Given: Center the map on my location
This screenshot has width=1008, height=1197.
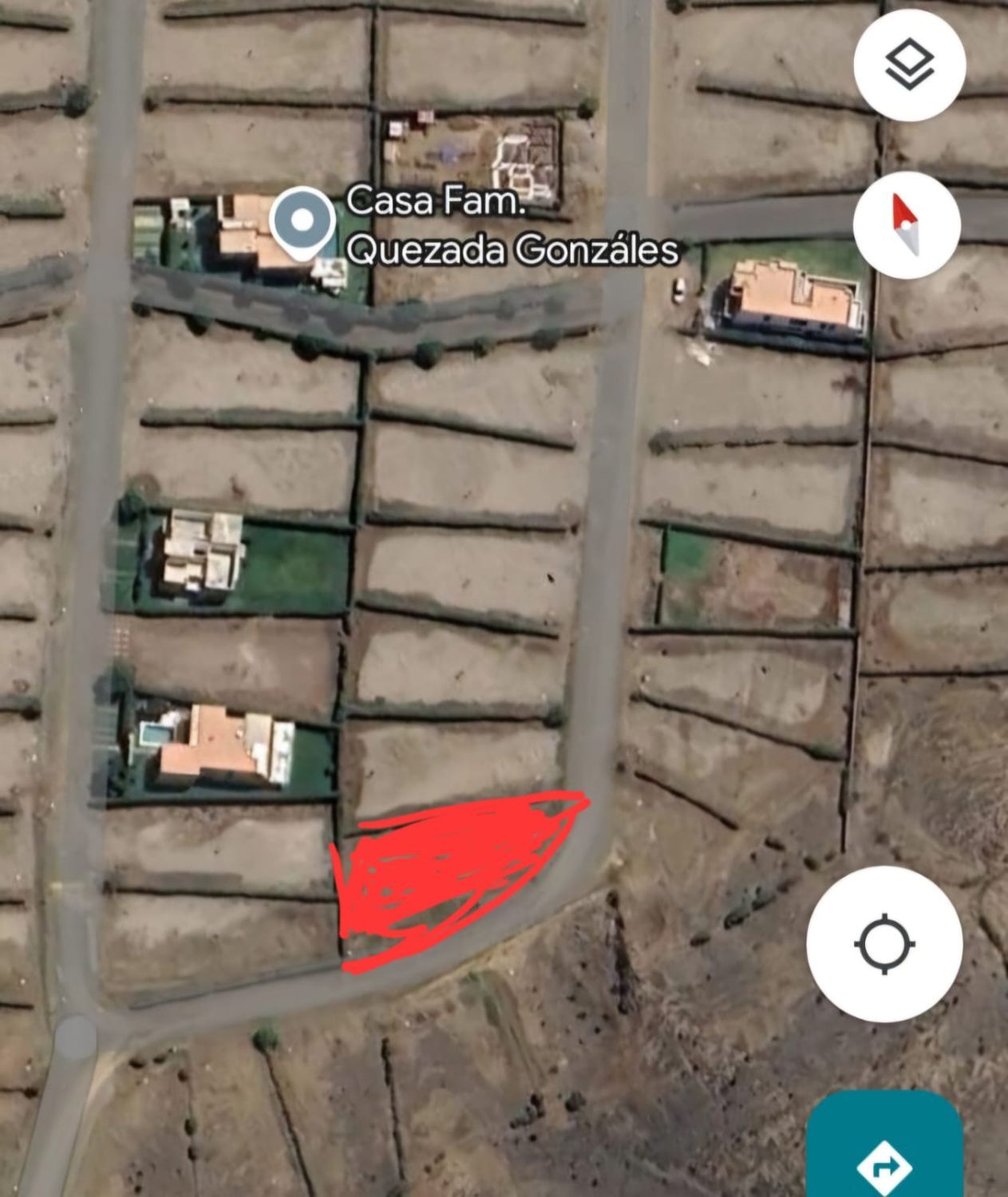Looking at the screenshot, I should click(884, 944).
